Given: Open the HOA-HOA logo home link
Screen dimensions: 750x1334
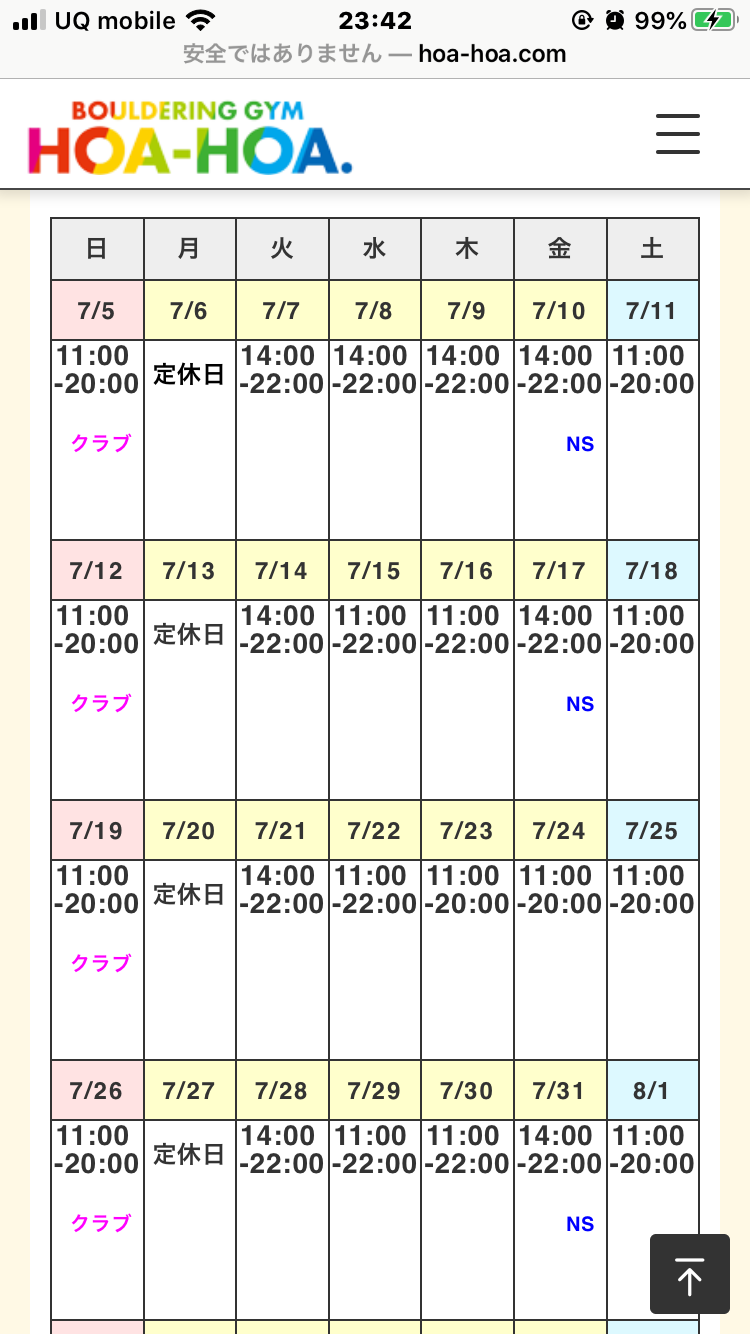Looking at the screenshot, I should coord(190,138).
